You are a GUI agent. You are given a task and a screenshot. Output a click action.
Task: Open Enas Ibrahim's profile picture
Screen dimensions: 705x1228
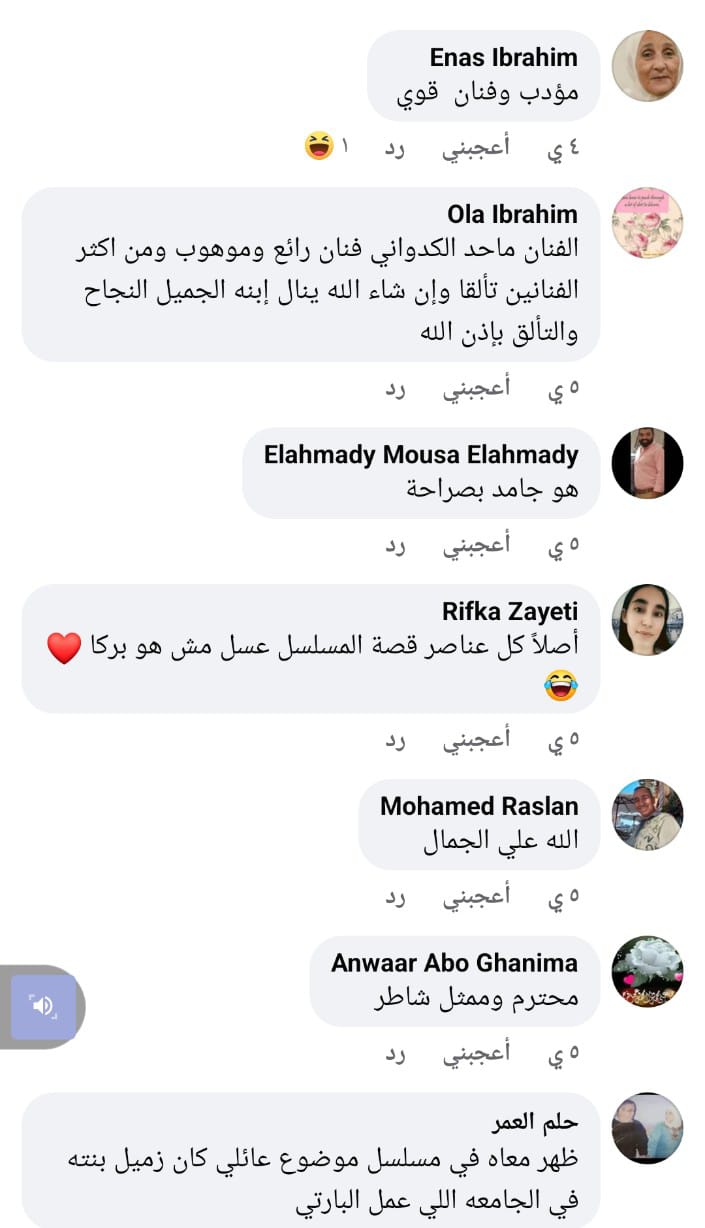[x=647, y=66]
